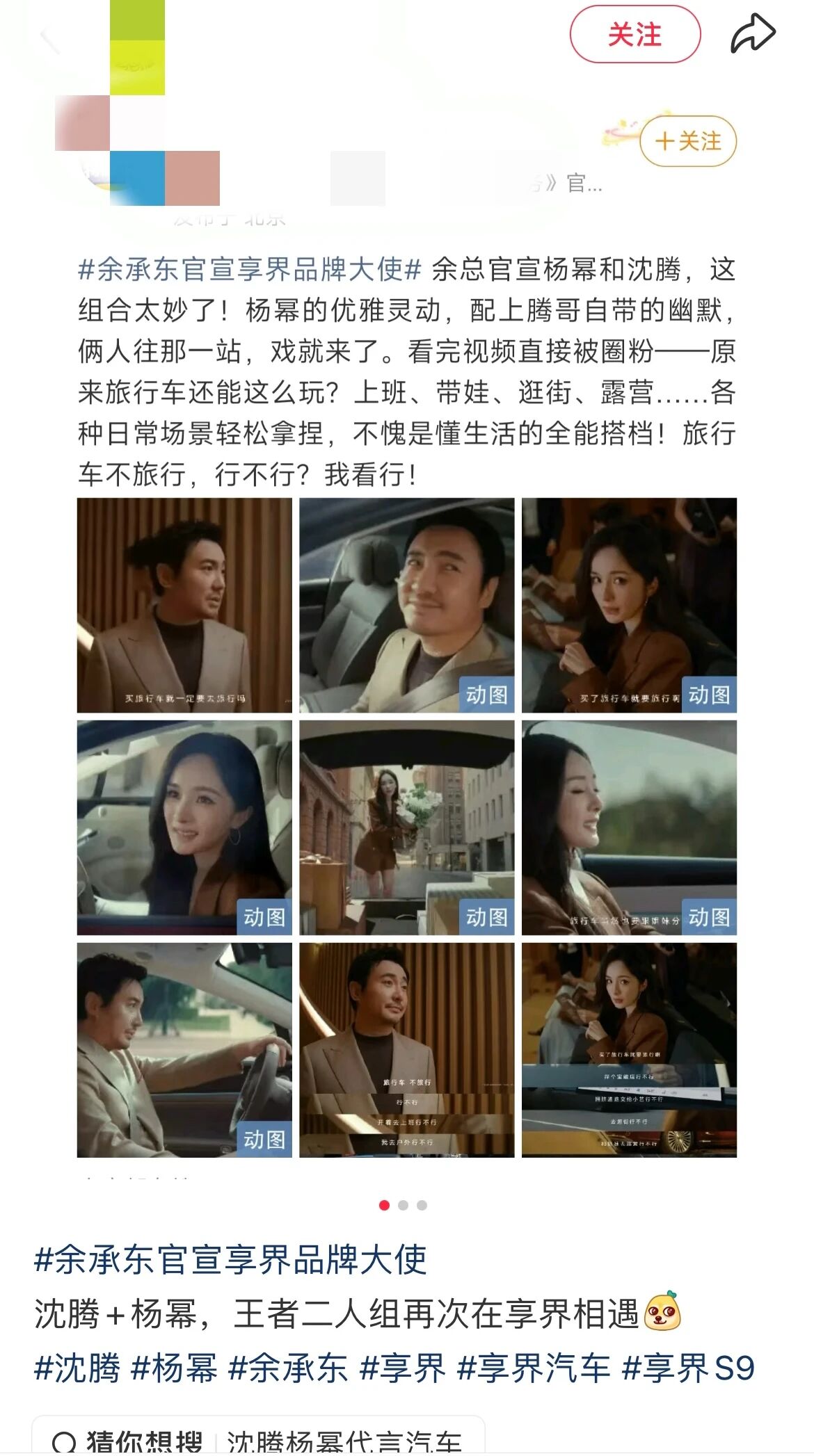Open the man holding steering wheel GIF
814x1456 pixels.
(x=184, y=1050)
